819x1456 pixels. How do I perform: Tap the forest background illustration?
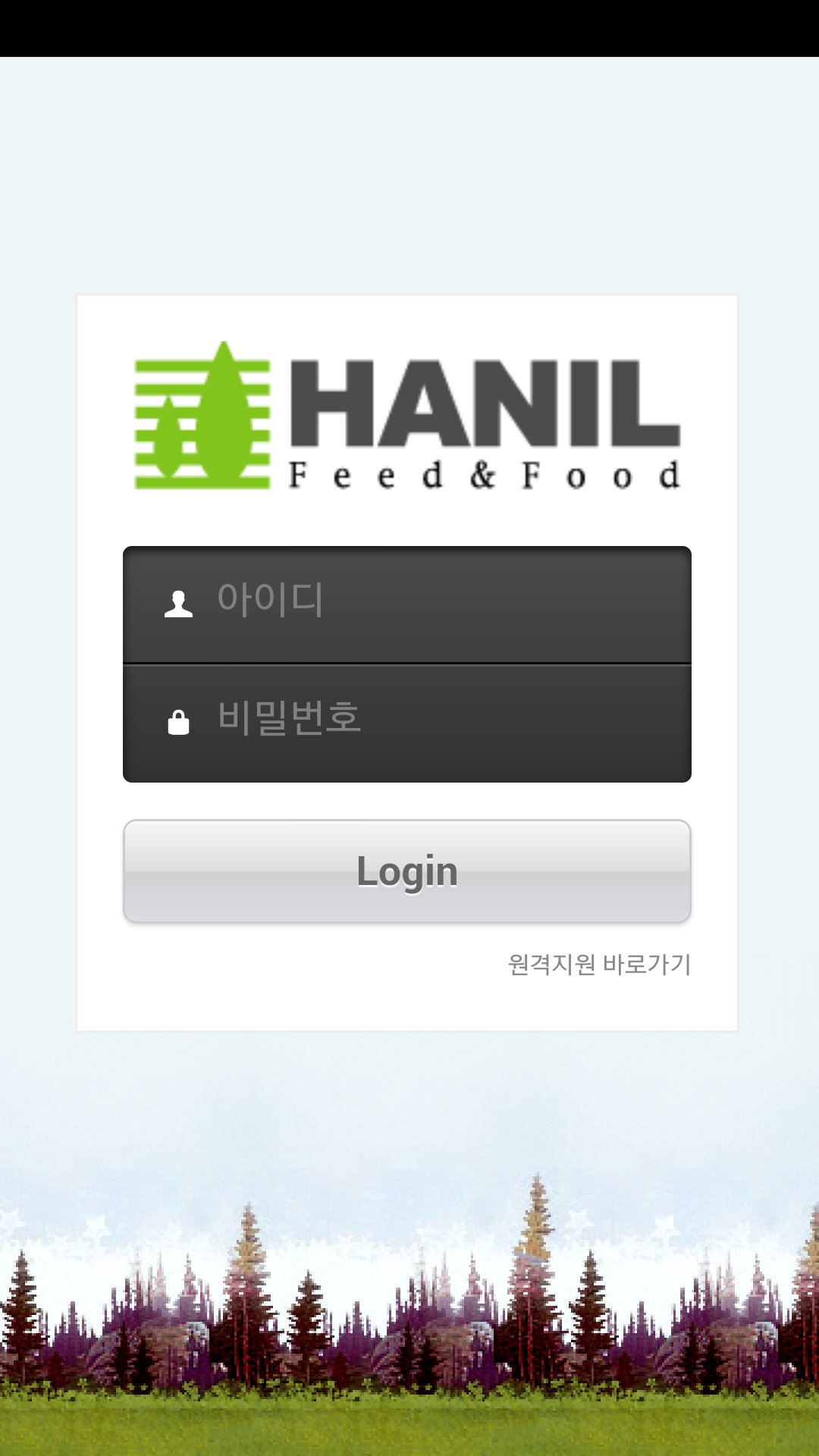pos(409,1319)
